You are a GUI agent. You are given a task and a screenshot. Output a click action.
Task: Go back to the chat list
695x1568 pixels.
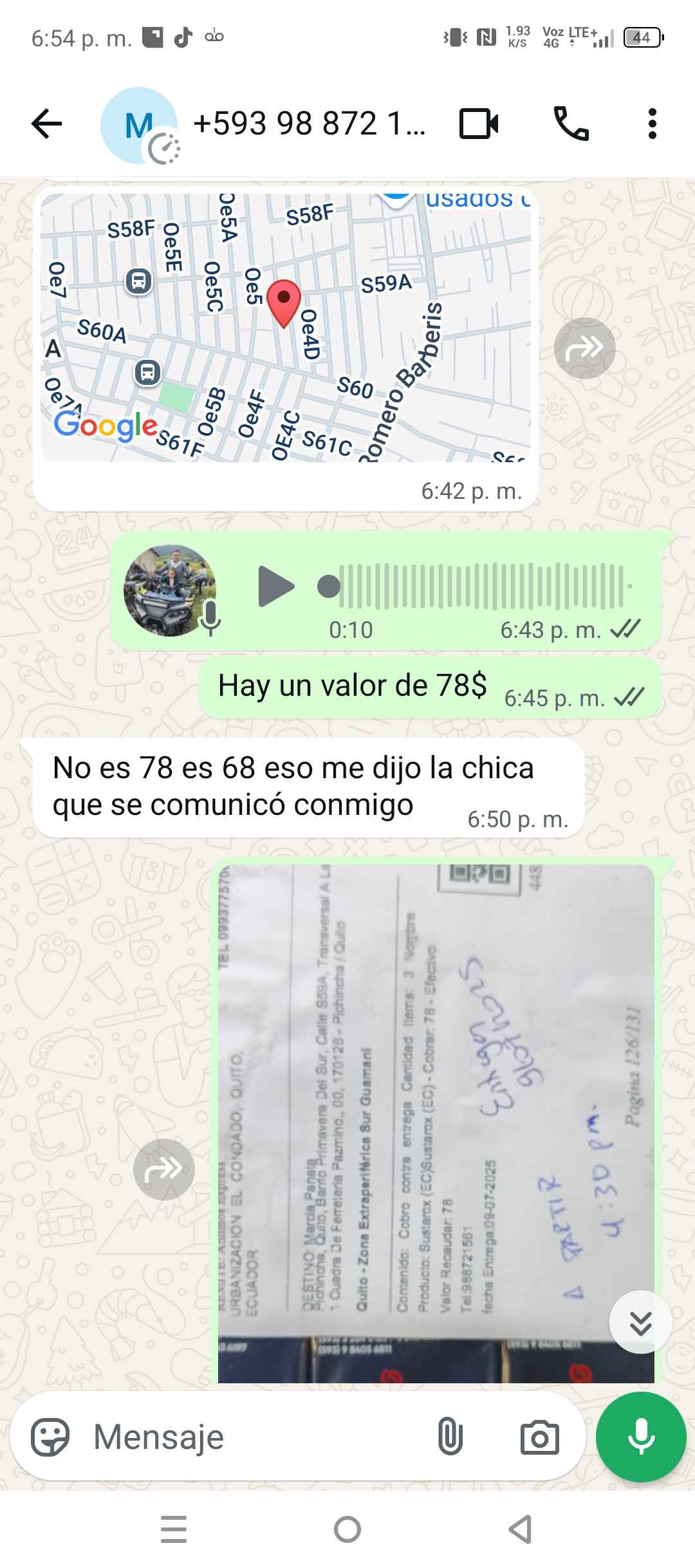pos(46,124)
